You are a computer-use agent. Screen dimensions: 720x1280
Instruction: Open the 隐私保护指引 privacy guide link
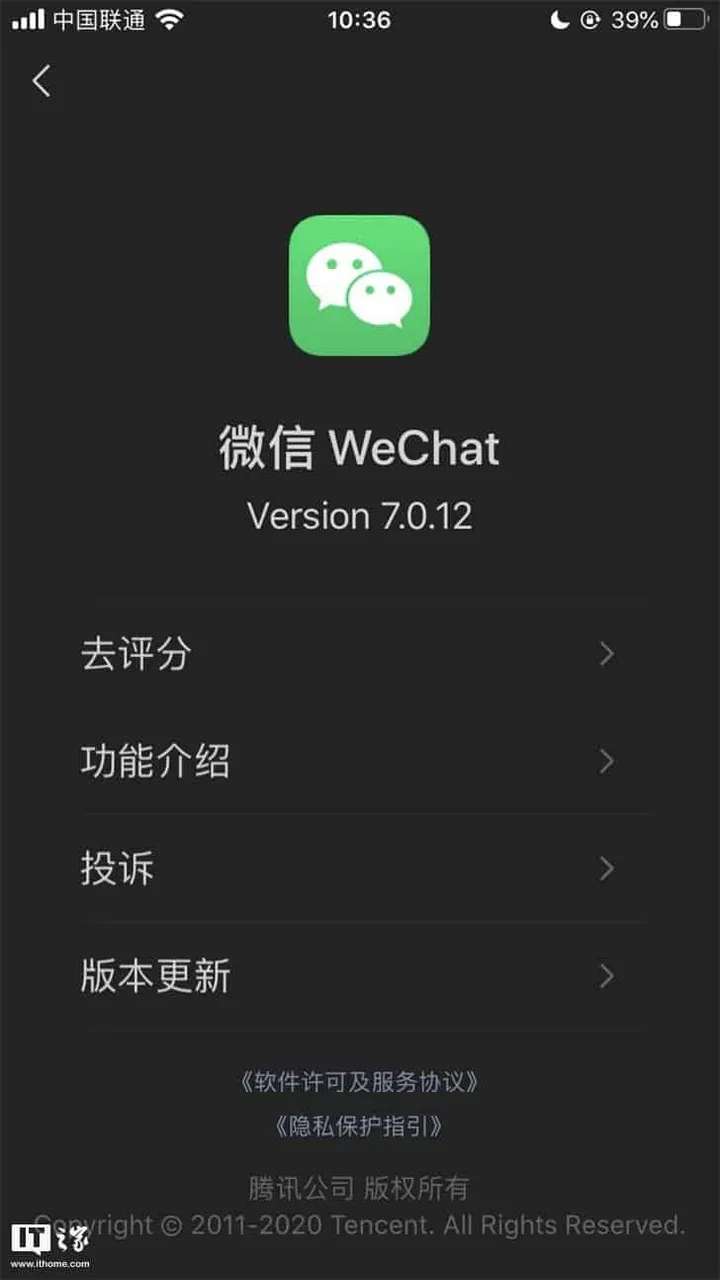360,1126
